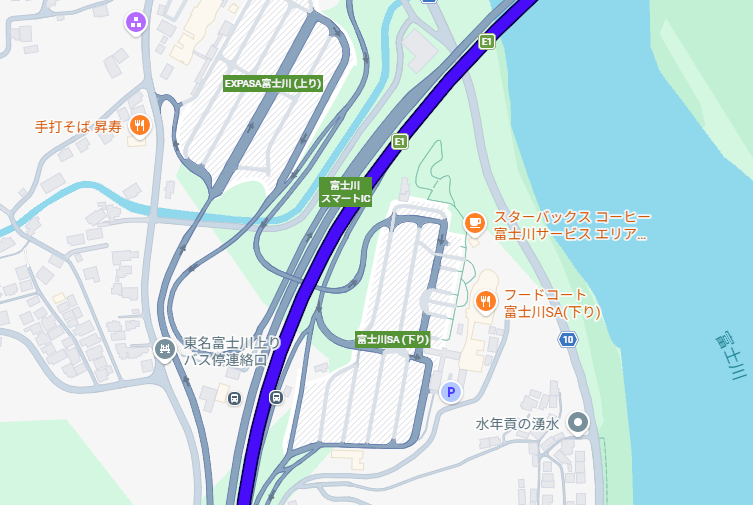Open the 東名富士川上りバス停連絡口 marker

tap(165, 348)
